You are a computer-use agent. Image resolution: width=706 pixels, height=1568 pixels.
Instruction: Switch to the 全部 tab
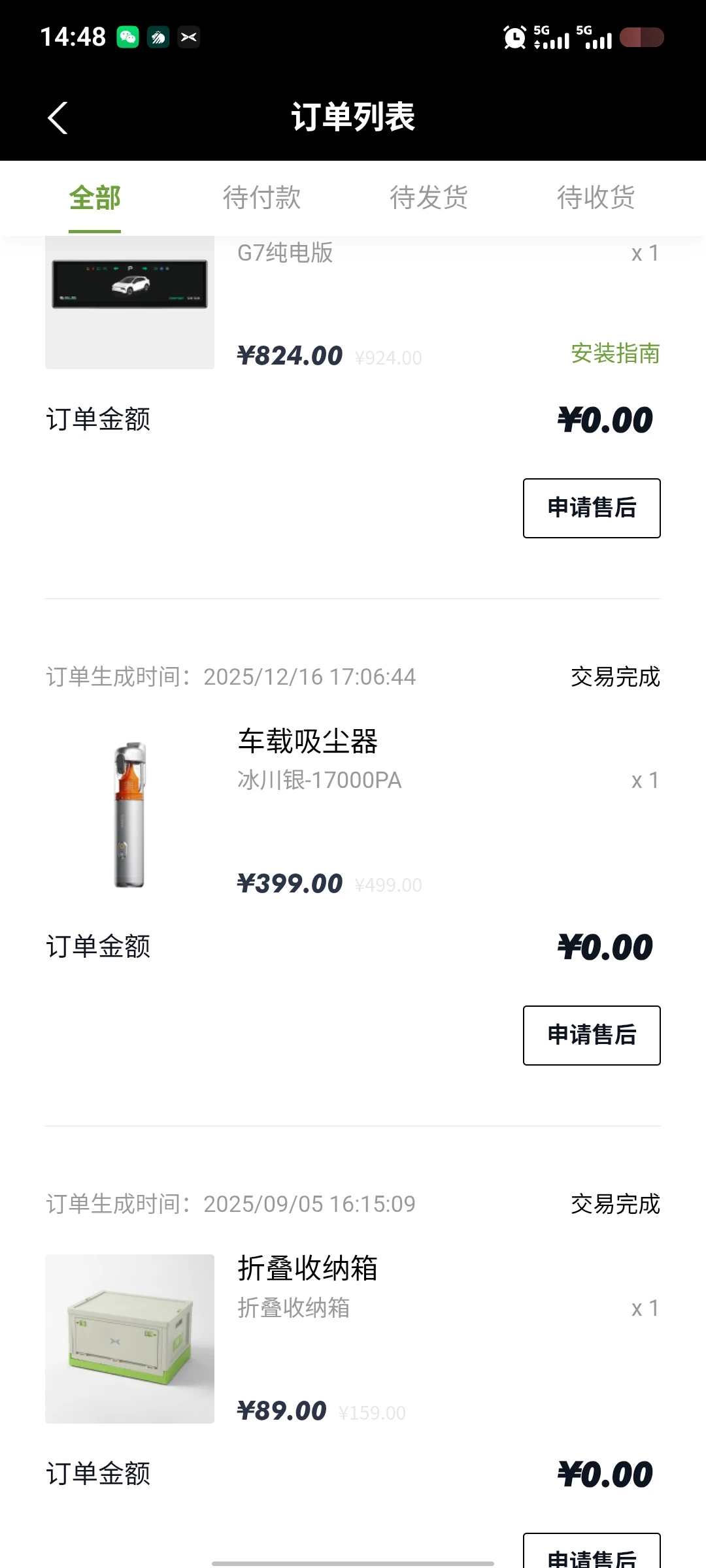(x=95, y=198)
